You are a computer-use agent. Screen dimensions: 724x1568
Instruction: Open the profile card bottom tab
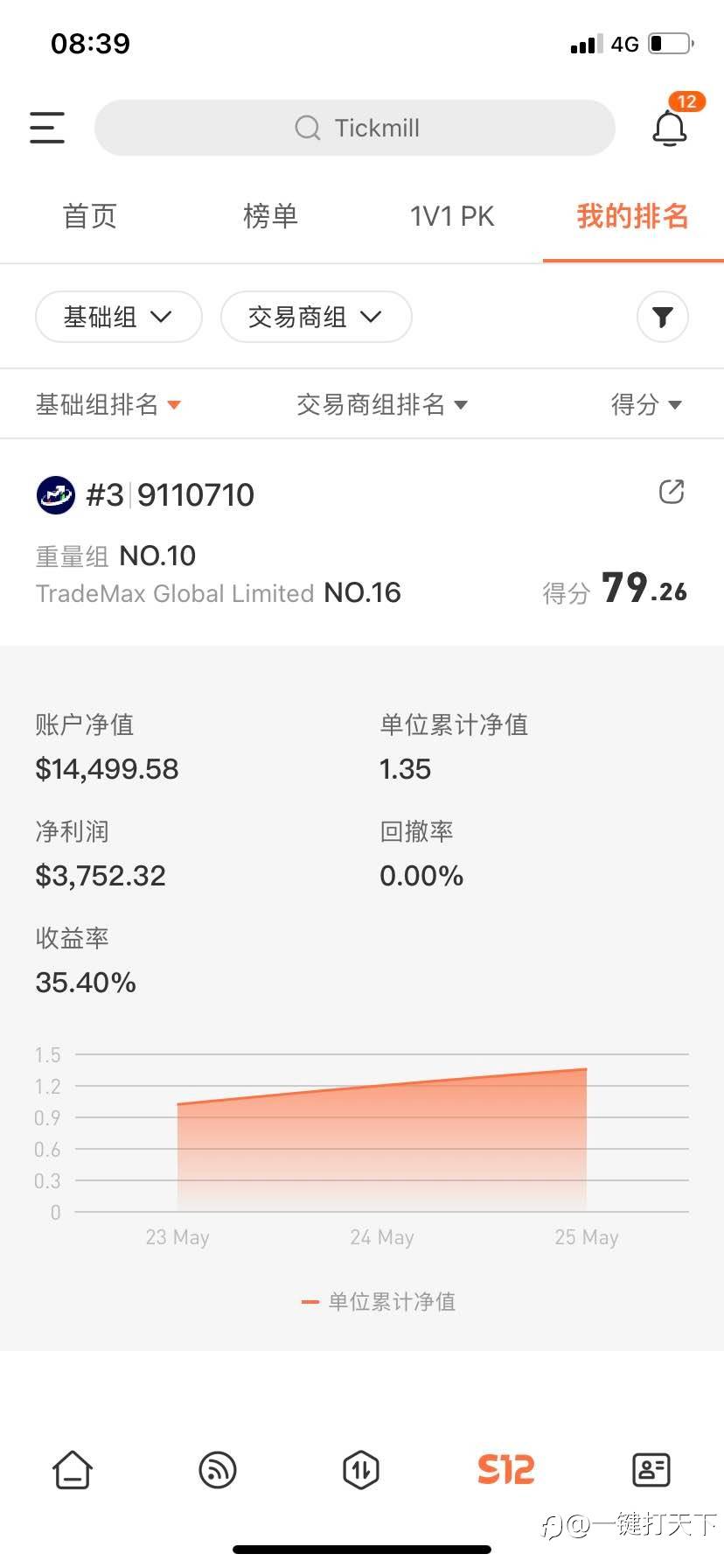click(x=651, y=1469)
